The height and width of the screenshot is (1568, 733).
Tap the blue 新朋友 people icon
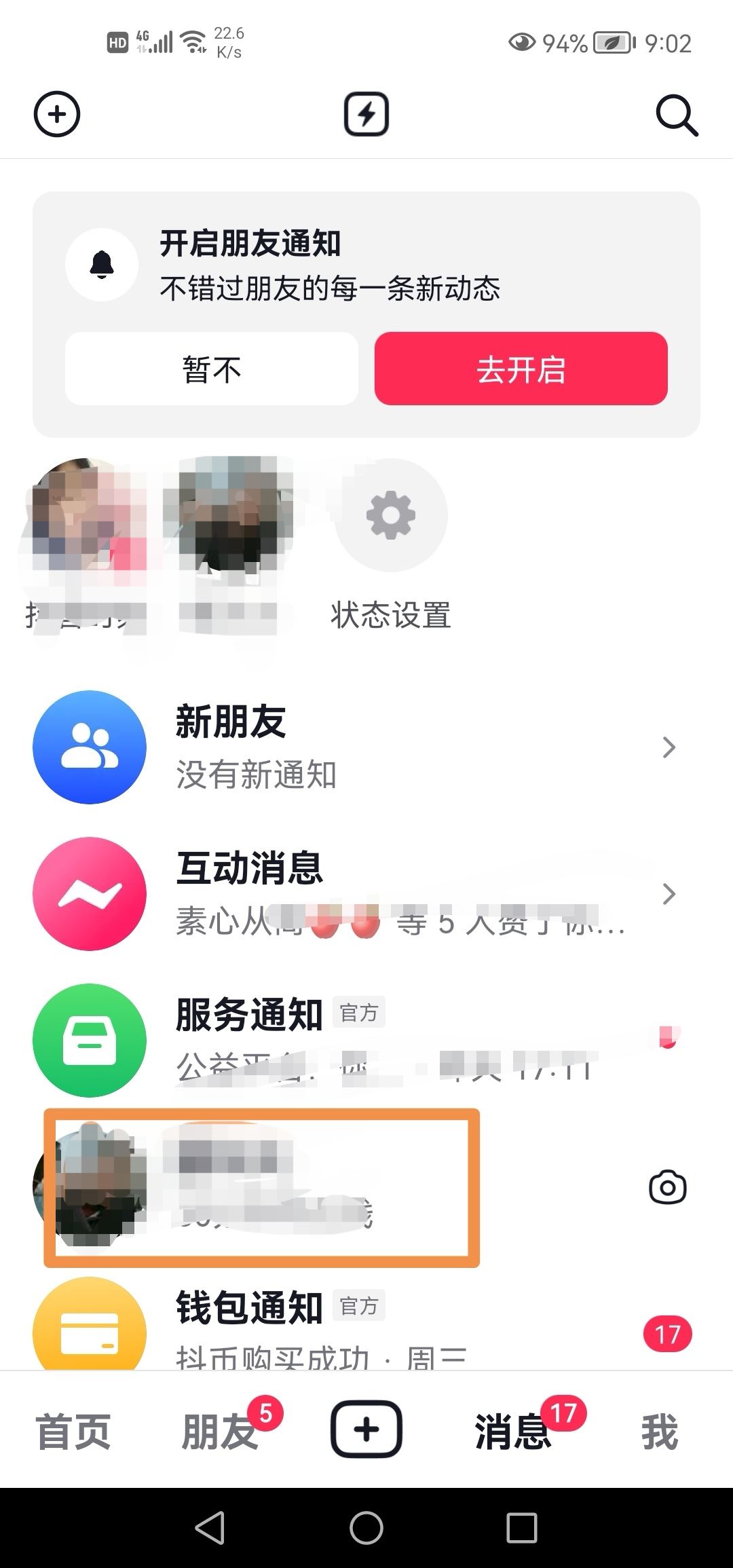tap(89, 747)
